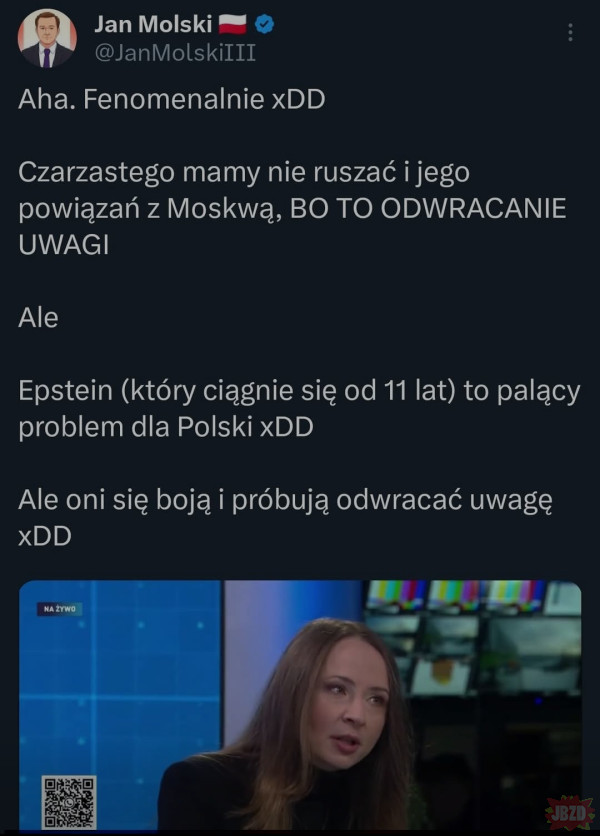Open Jan Molski's profile picture

[x=46, y=39]
